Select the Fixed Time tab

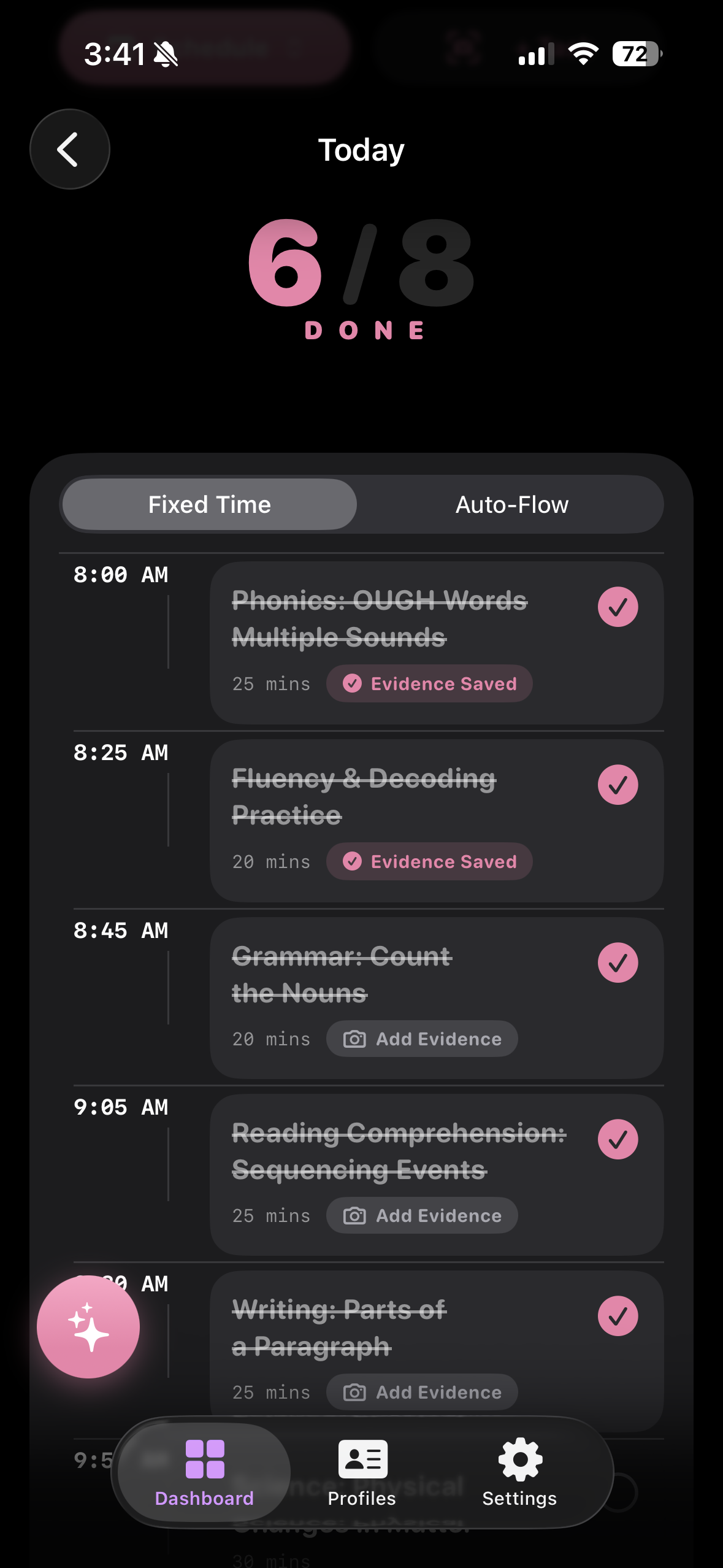(x=208, y=504)
